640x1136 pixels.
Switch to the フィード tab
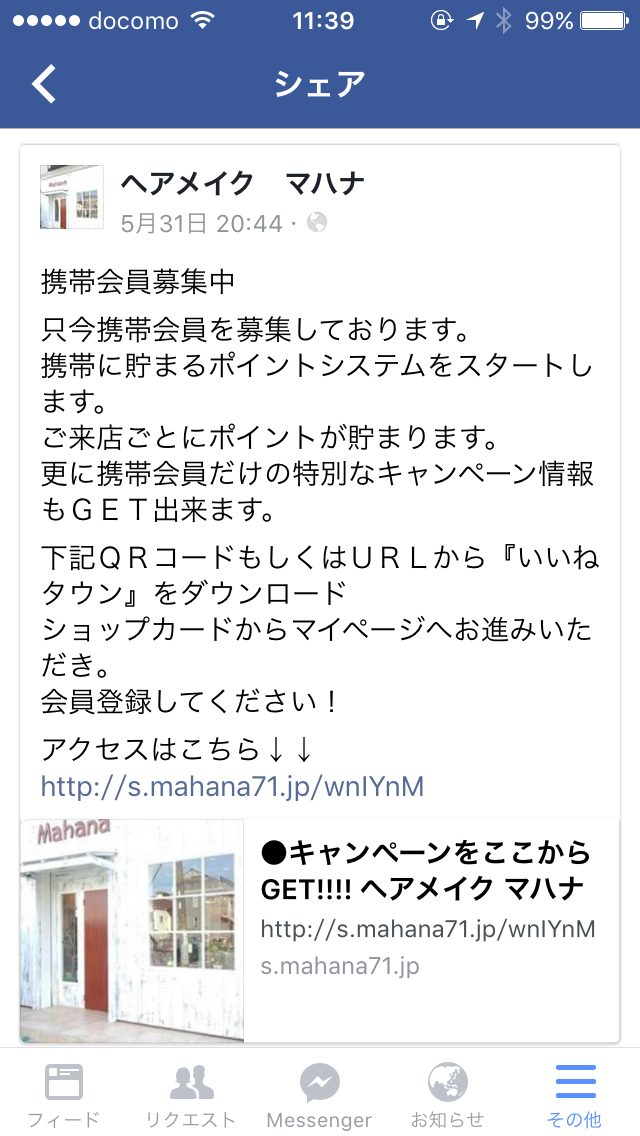pyautogui.click(x=64, y=1094)
